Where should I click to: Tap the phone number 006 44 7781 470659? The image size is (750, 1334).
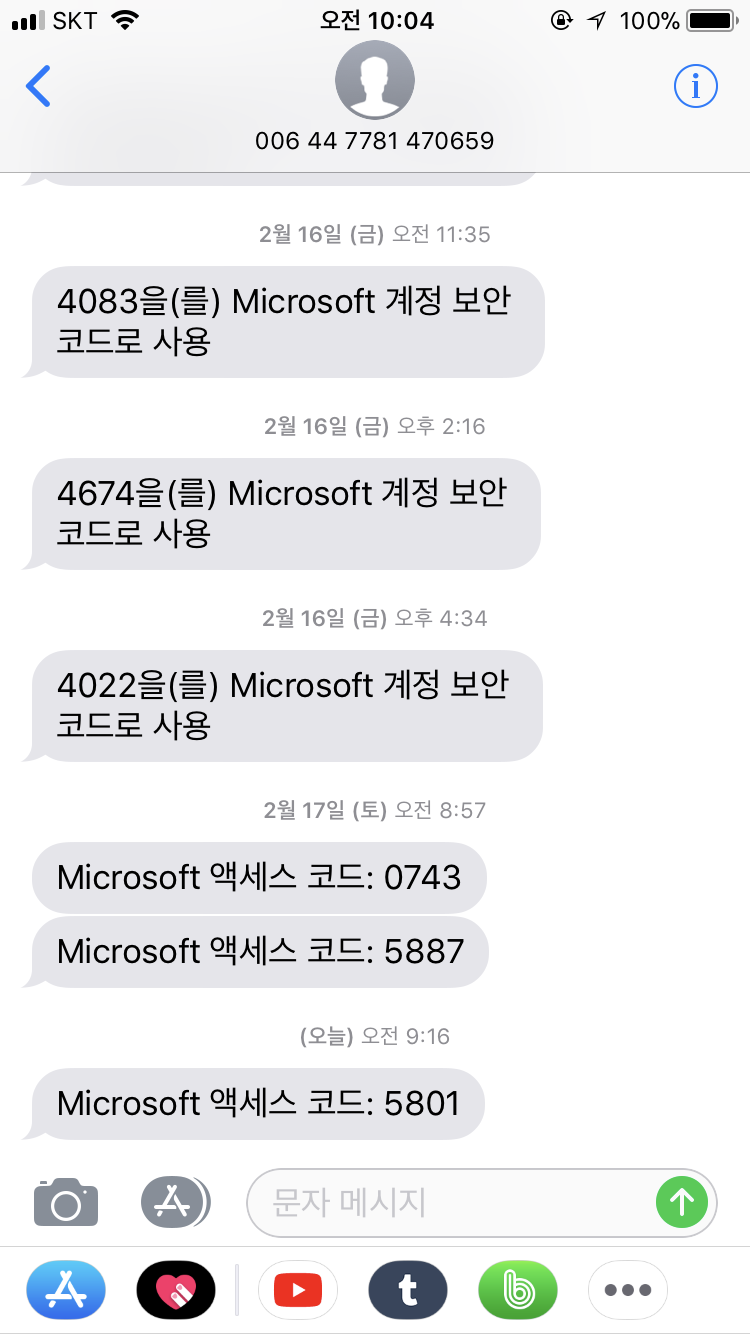tap(375, 141)
